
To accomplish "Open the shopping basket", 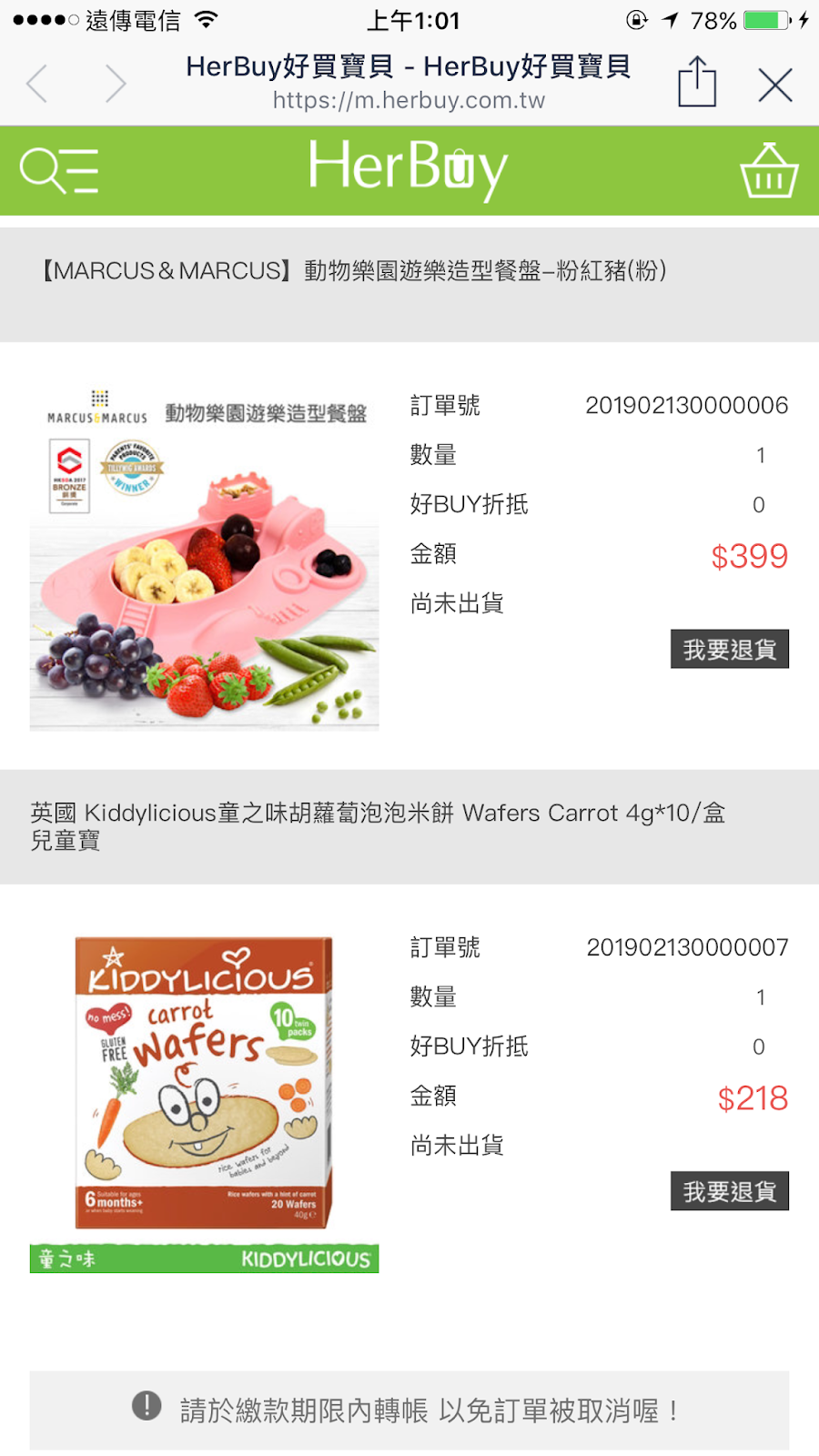I will (769, 170).
